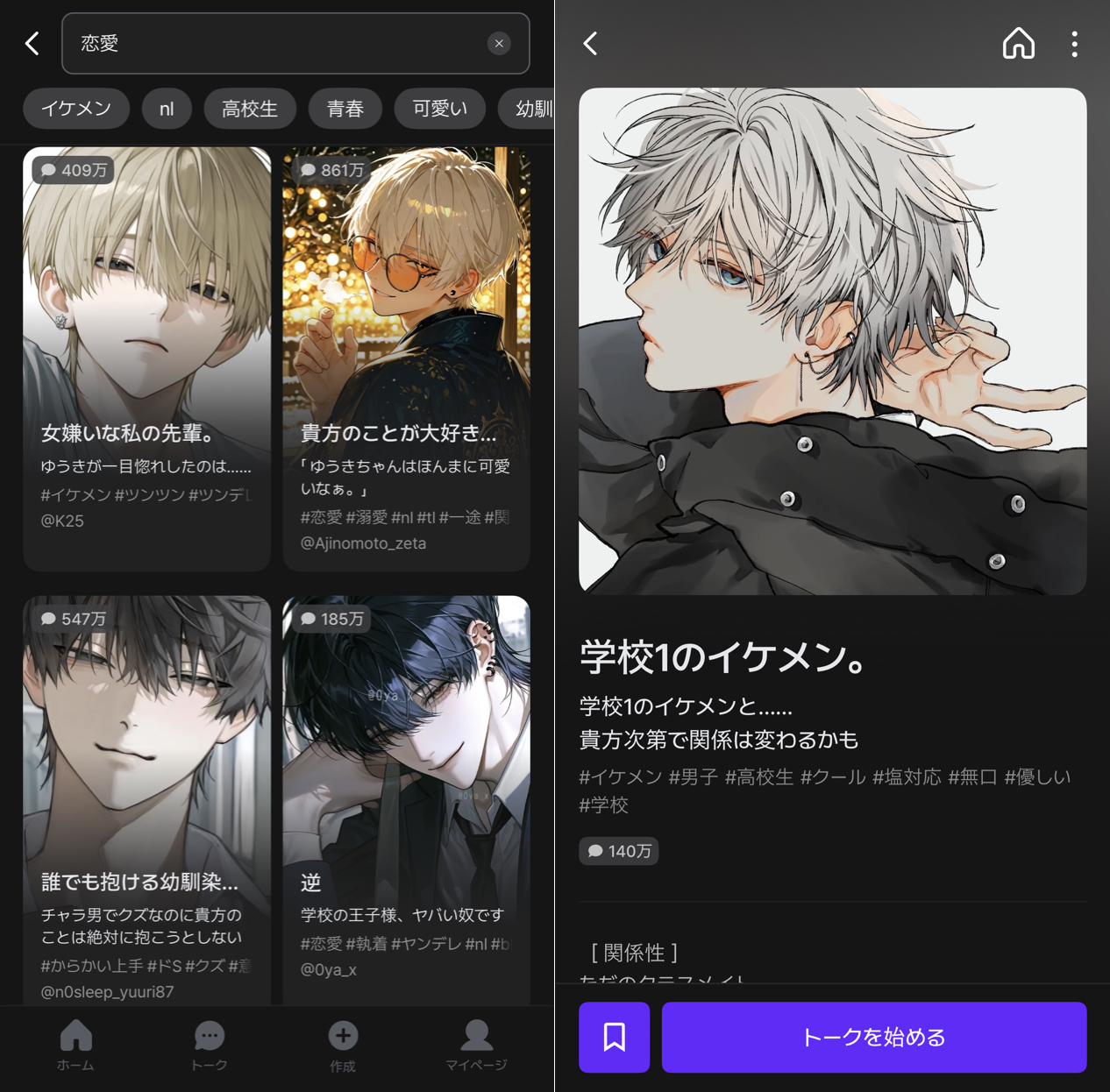
Task: Switch to マイページ
Action: pos(476,1046)
